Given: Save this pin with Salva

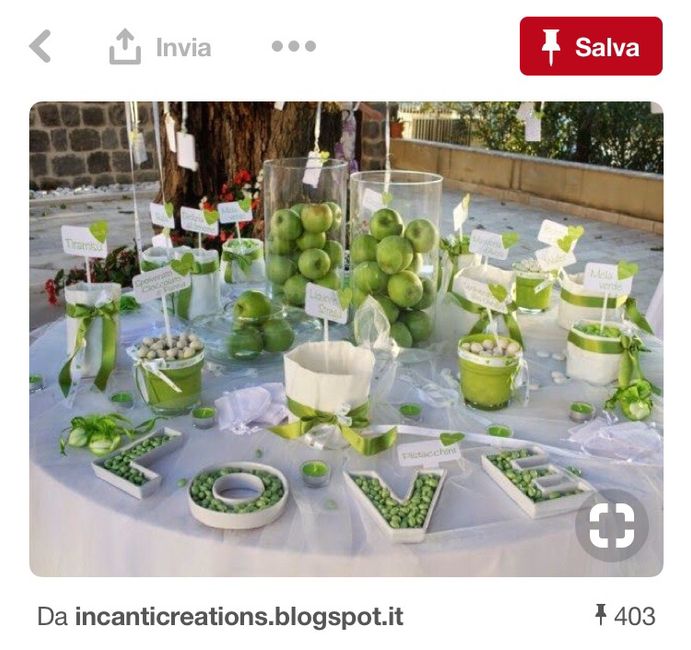Looking at the screenshot, I should [590, 46].
